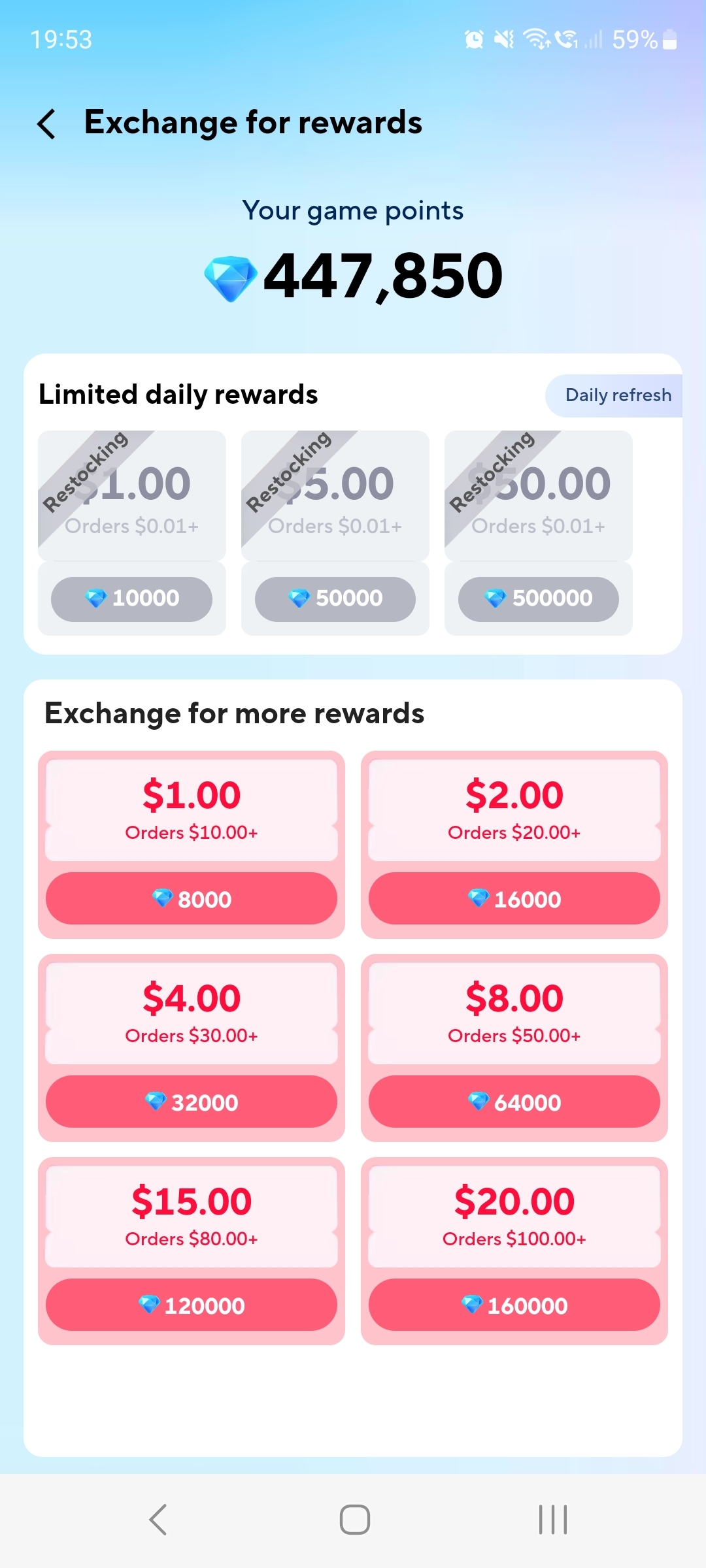
Task: Claim $15.00 reward with 120000 points
Action: (191, 1305)
